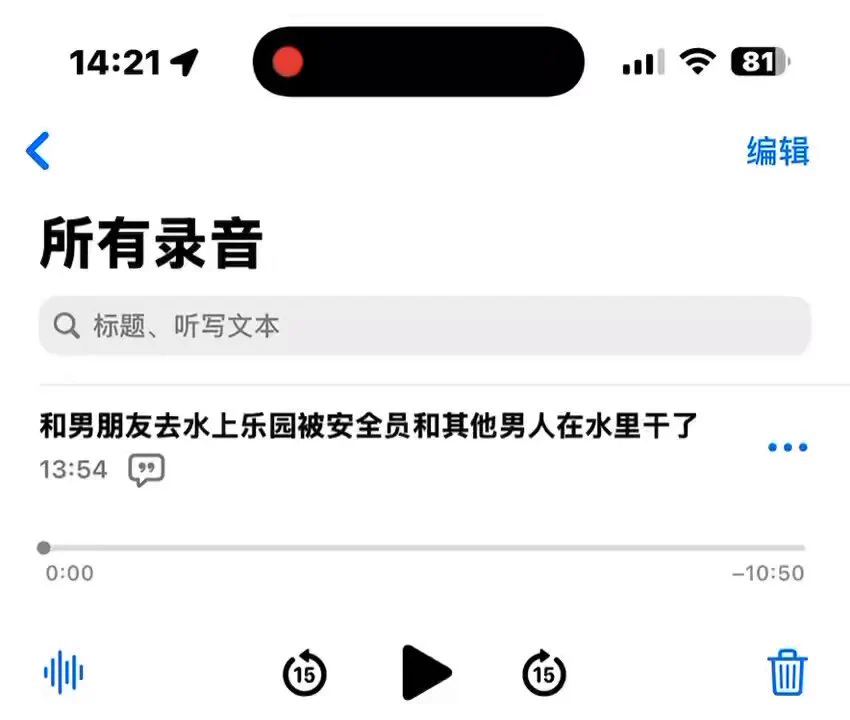Screen dimensions: 850x720
Task: Rewind the recording 15 seconds
Action: [304, 672]
